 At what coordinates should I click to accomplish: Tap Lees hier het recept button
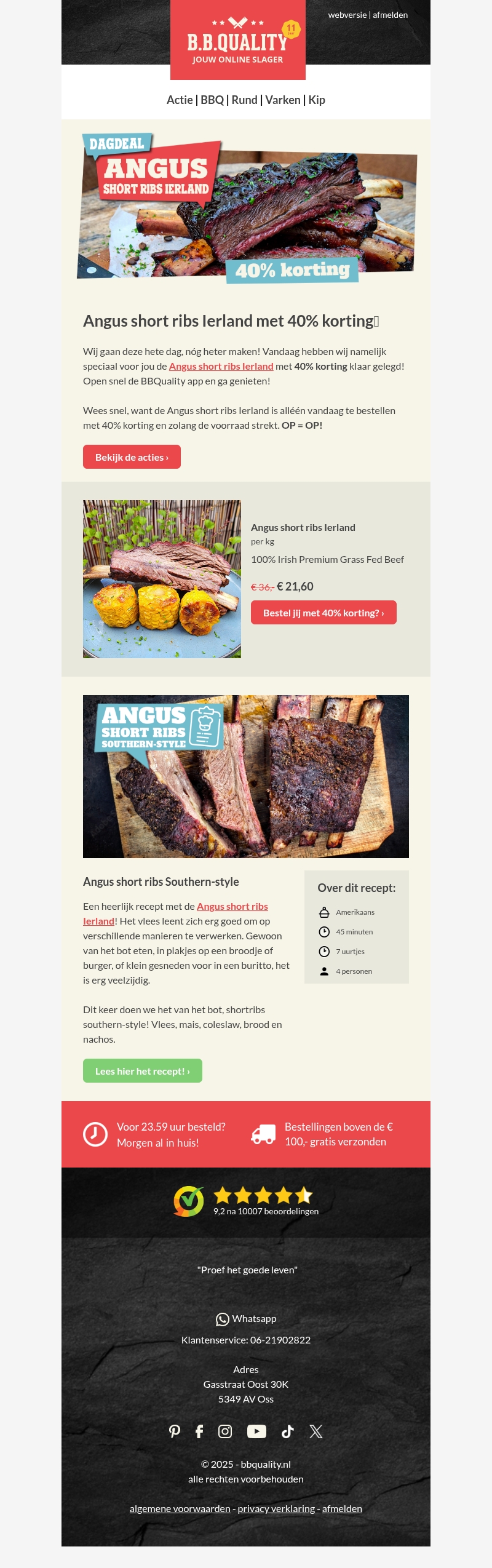143,1071
